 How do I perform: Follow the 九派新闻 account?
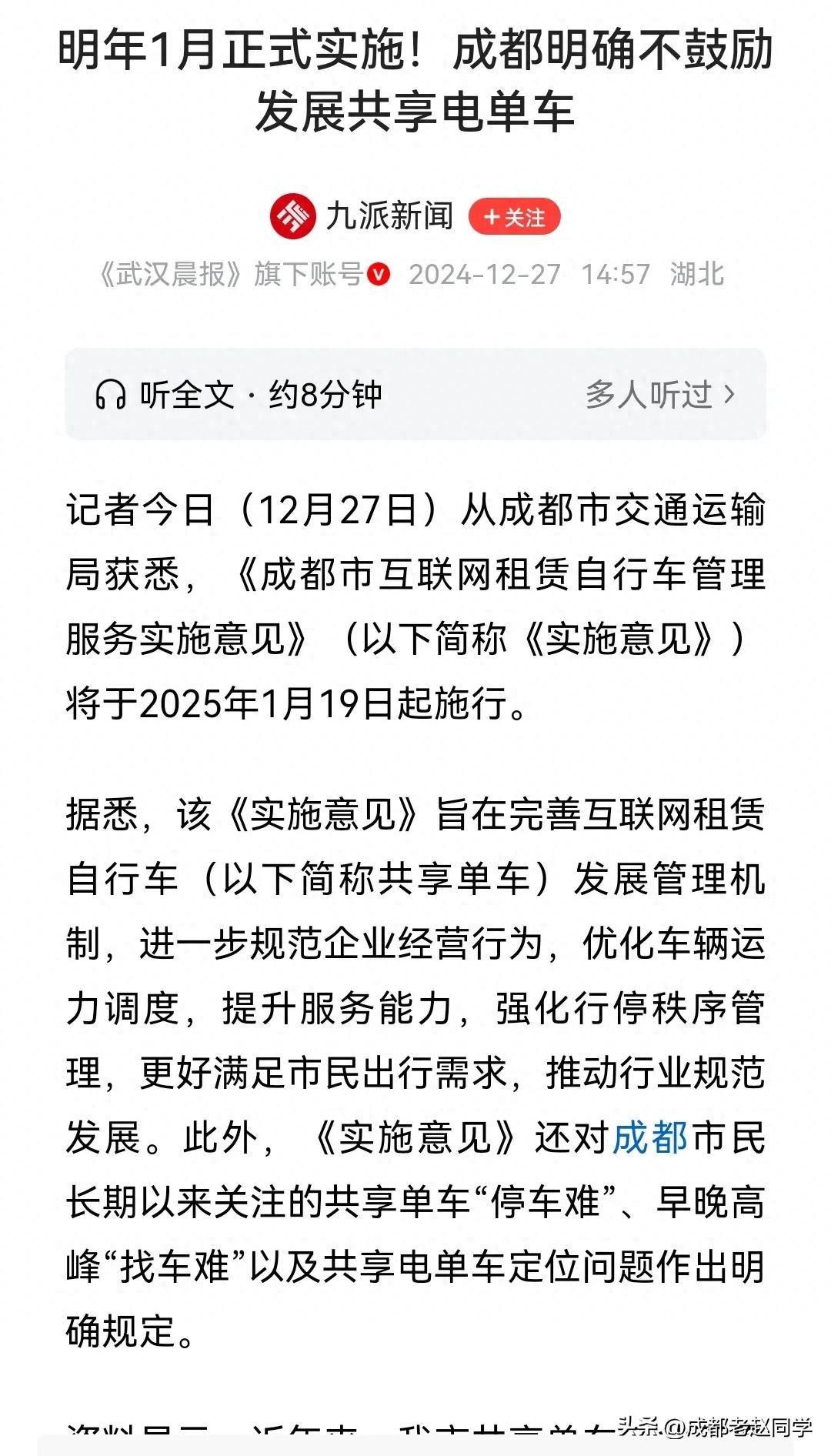tap(514, 217)
